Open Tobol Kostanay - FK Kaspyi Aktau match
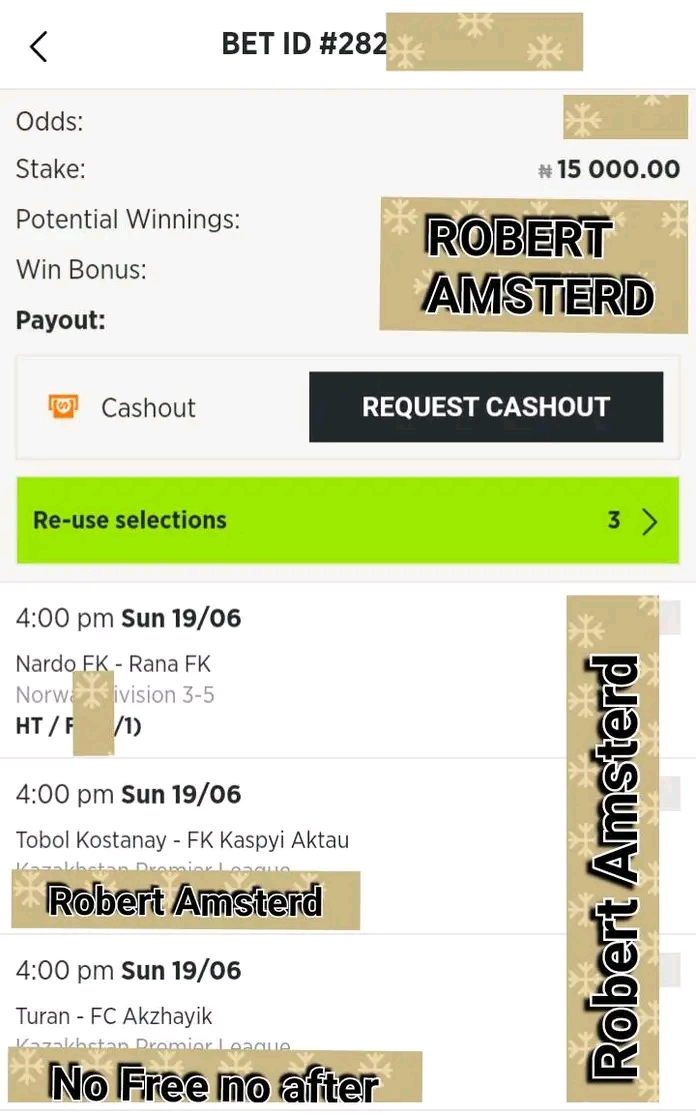This screenshot has height=1115, width=696. pyautogui.click(x=182, y=840)
